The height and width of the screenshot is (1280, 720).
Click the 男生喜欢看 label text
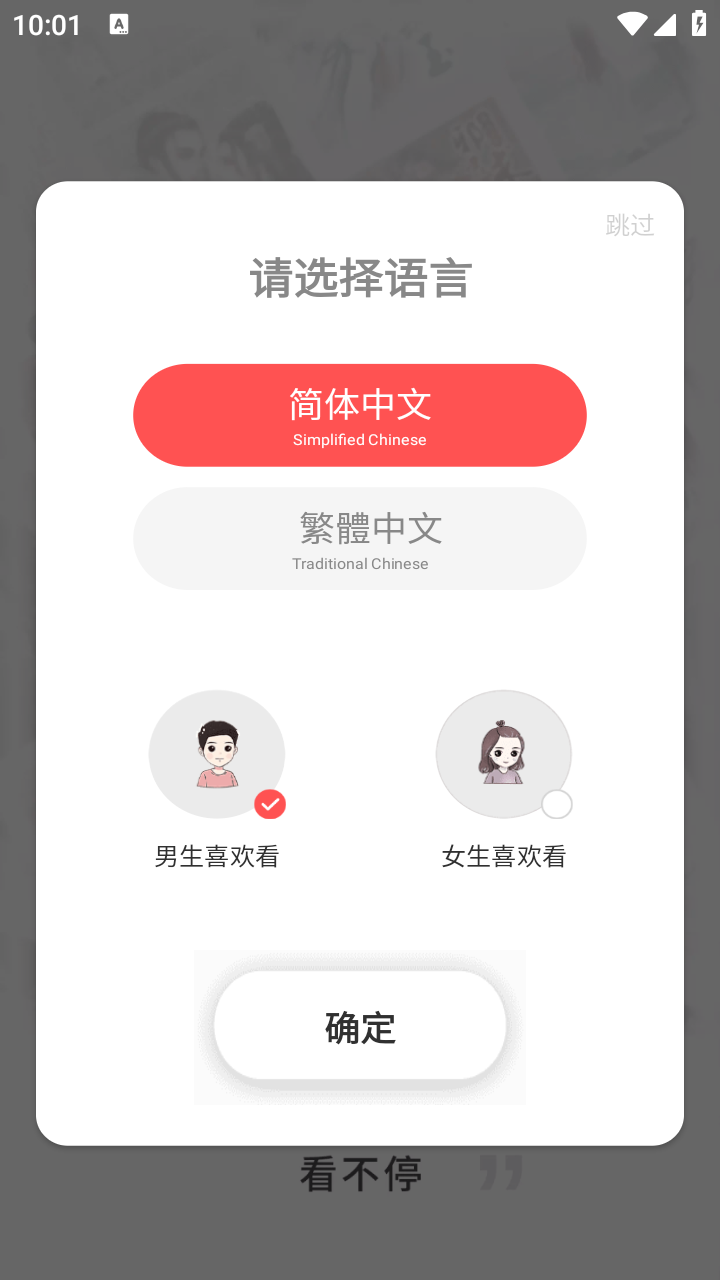pyautogui.click(x=216, y=856)
